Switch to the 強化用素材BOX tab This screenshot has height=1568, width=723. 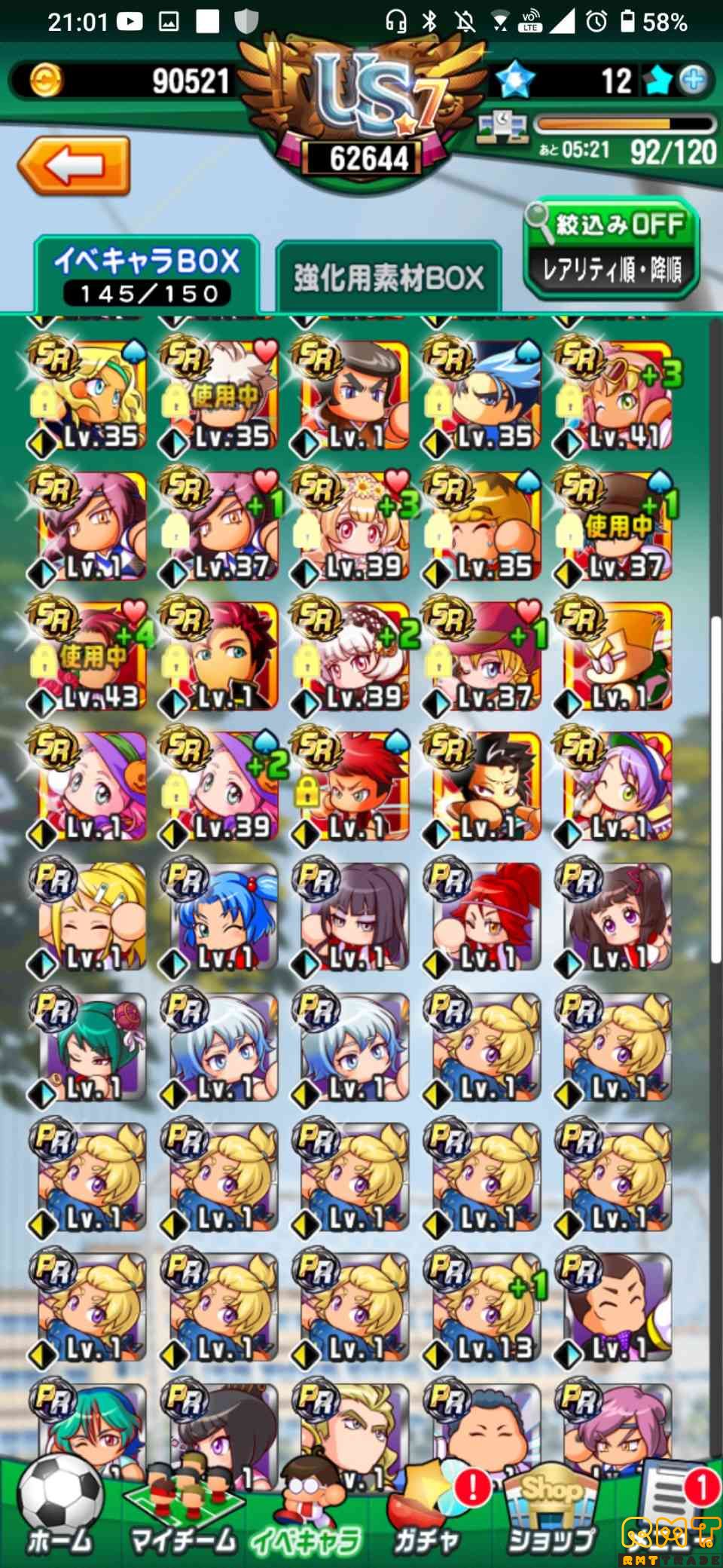pos(388,277)
